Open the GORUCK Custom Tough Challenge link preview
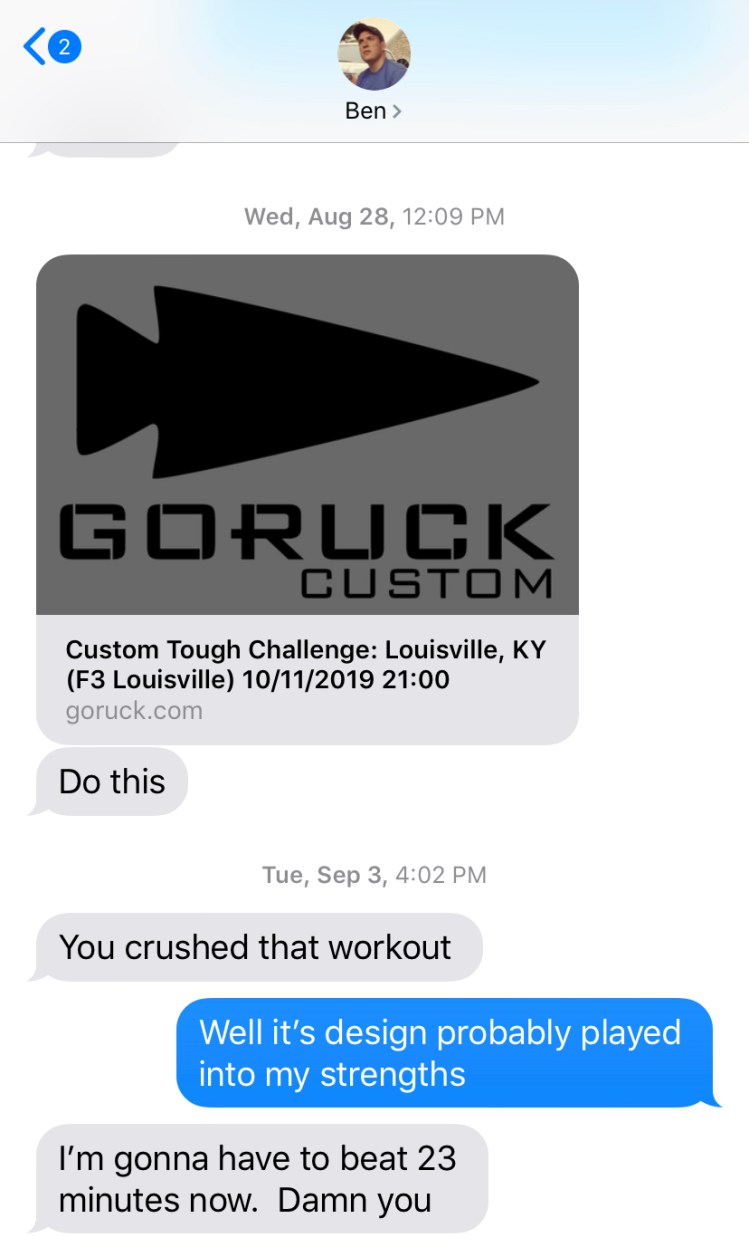The width and height of the screenshot is (749, 1247). click(x=307, y=498)
